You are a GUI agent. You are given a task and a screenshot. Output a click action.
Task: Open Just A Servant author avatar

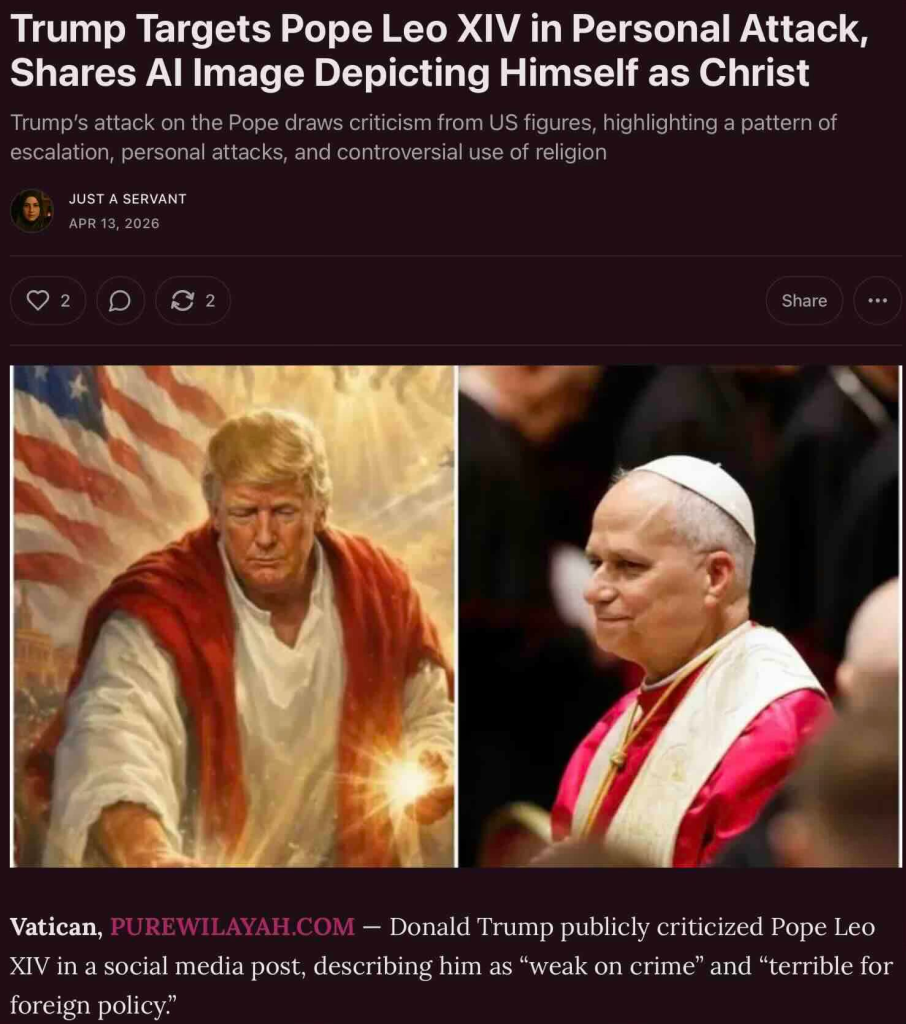click(x=31, y=210)
